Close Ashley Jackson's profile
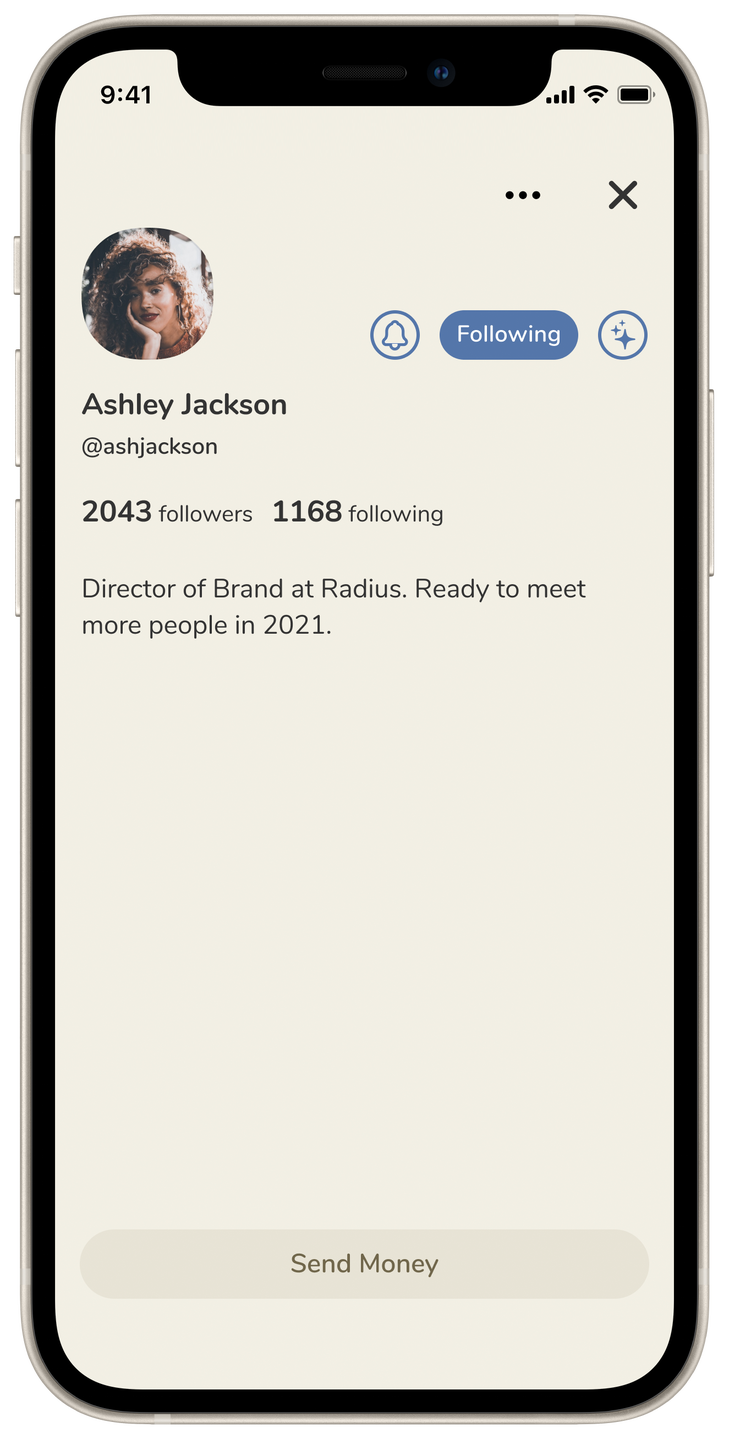This screenshot has width=729, height=1439. tap(622, 195)
